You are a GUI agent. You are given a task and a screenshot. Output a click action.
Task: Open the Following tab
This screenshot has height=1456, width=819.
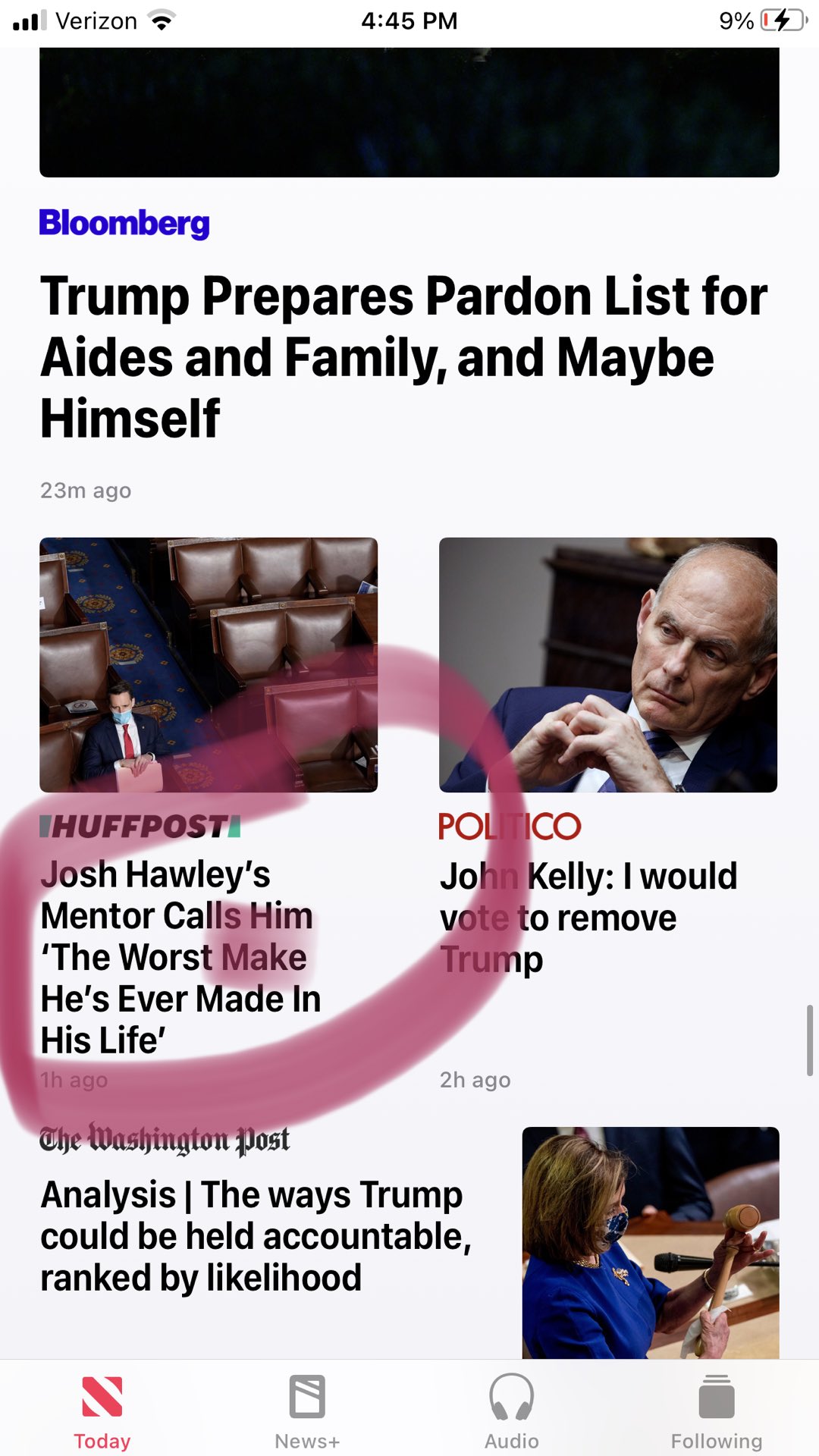[717, 1410]
